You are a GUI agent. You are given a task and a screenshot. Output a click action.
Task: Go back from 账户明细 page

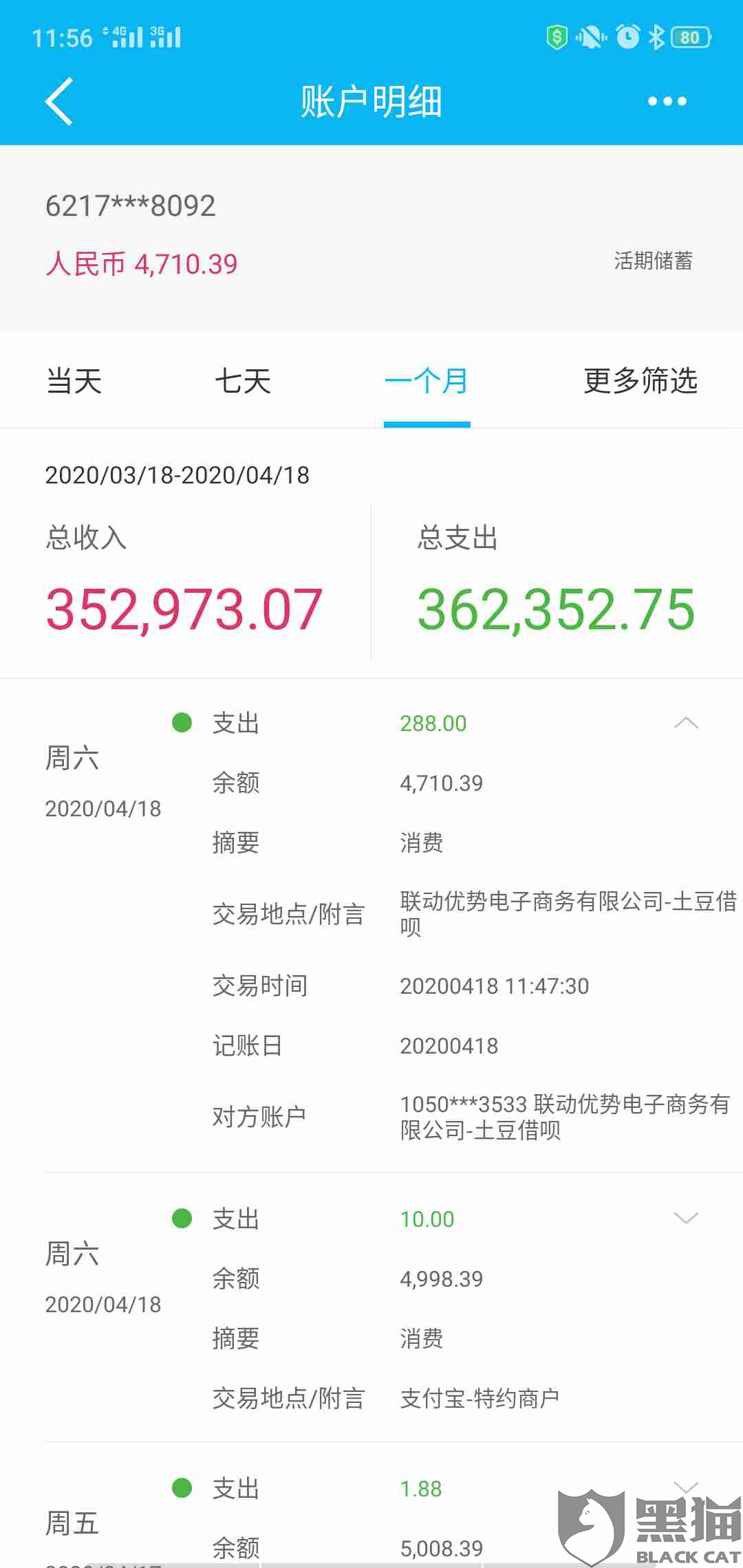59,101
